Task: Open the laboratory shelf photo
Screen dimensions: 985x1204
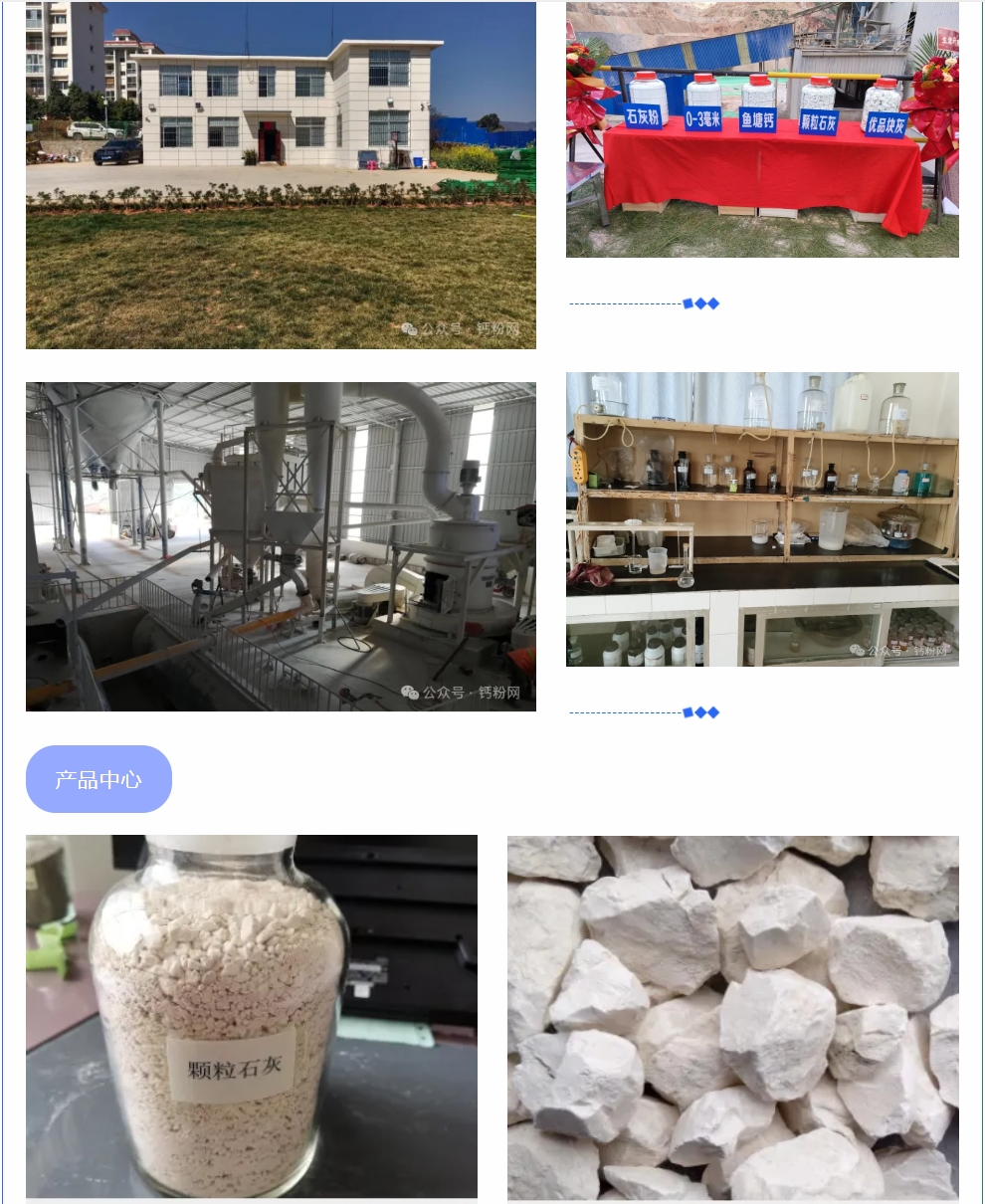Action: click(x=762, y=518)
